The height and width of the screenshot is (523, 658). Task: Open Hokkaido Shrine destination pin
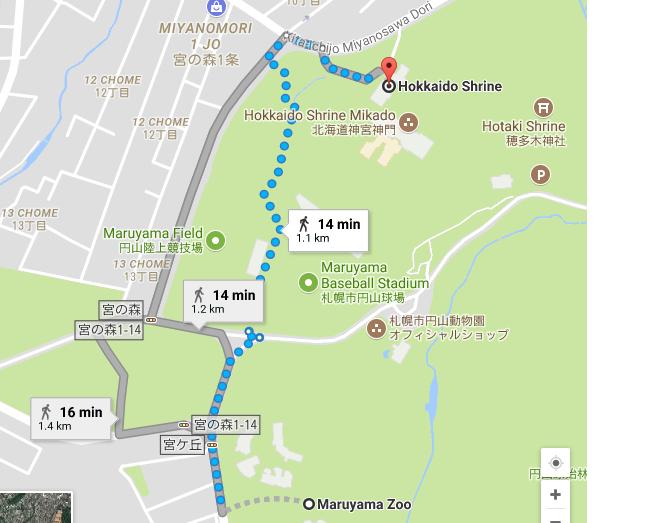pyautogui.click(x=389, y=70)
